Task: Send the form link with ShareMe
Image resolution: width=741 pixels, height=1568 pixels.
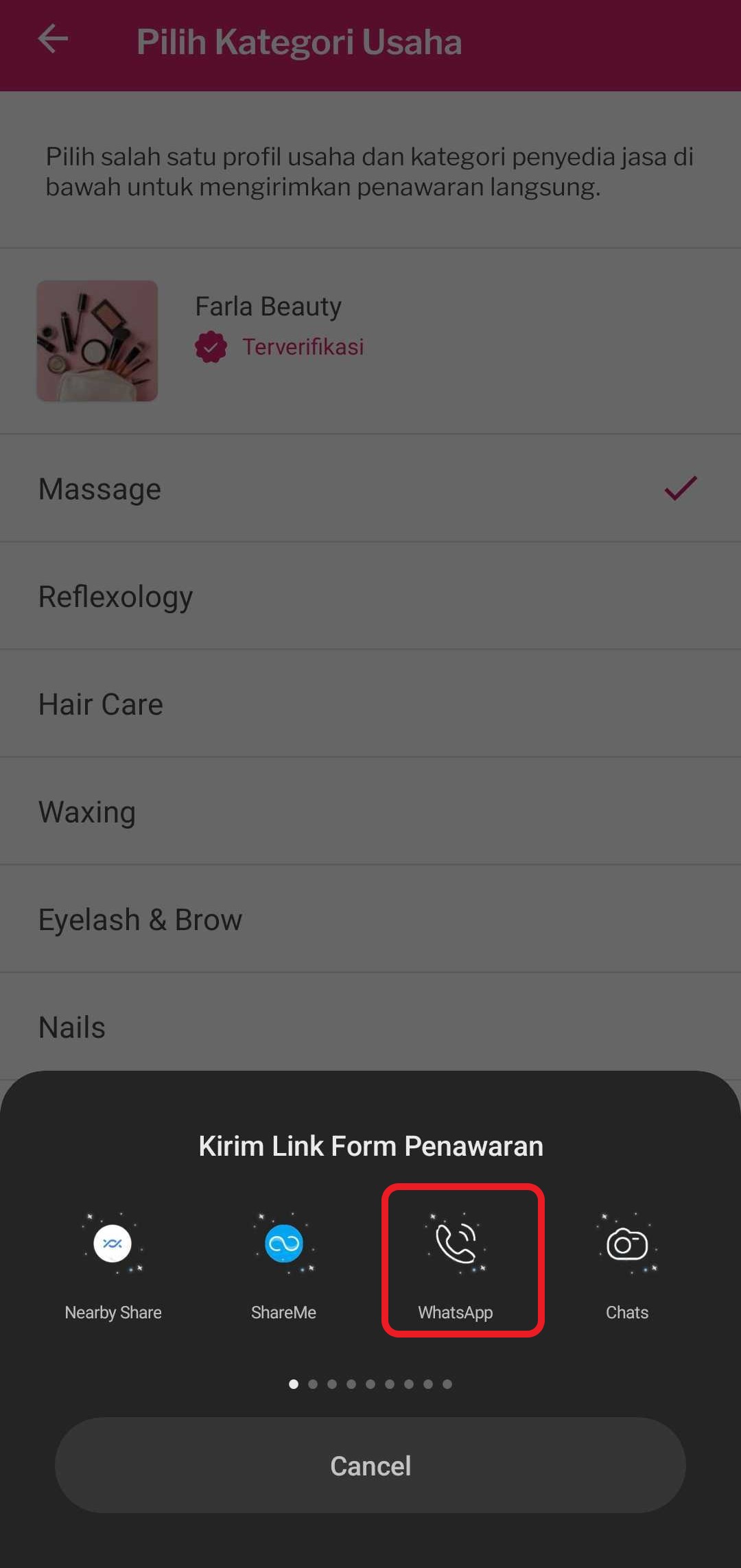Action: pyautogui.click(x=284, y=1259)
